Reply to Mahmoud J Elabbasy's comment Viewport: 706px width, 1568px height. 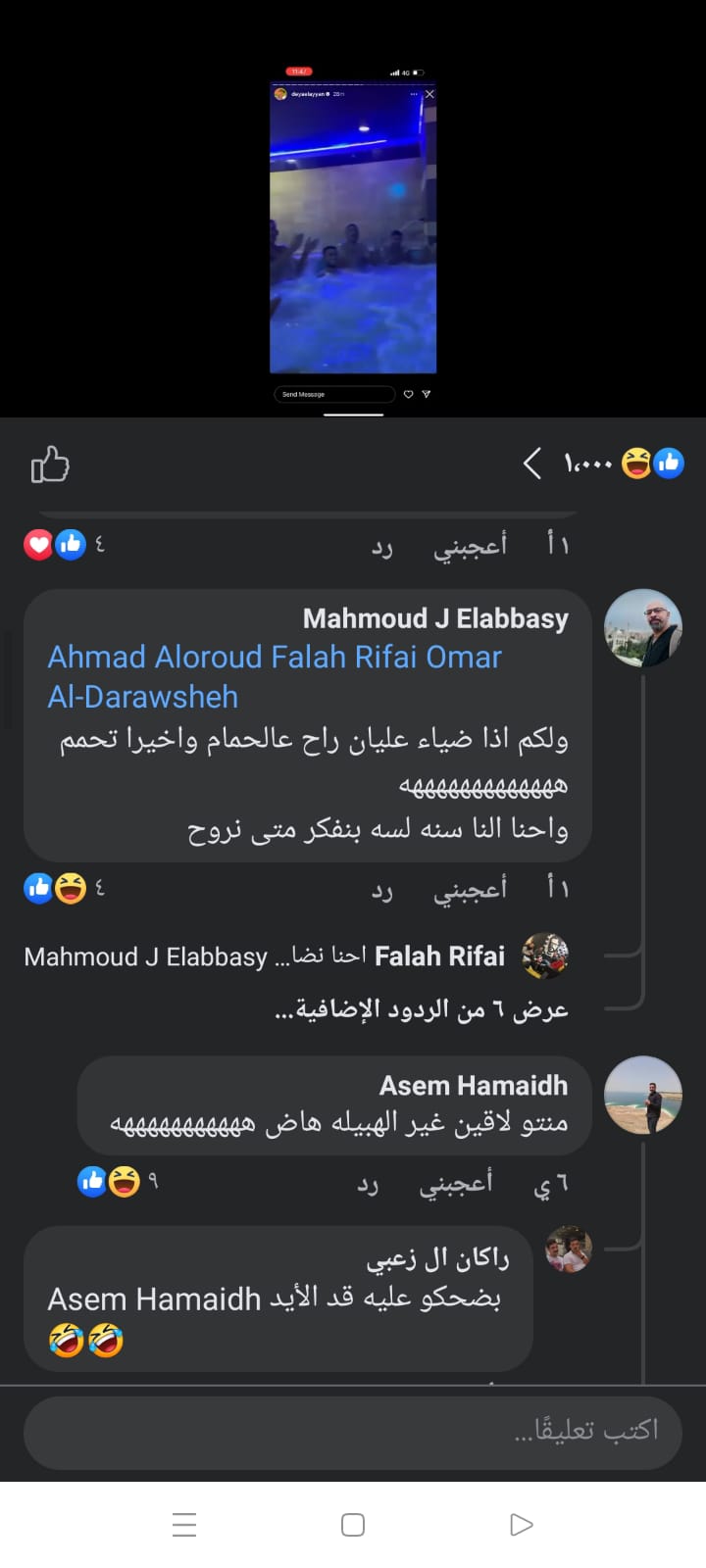tap(381, 890)
